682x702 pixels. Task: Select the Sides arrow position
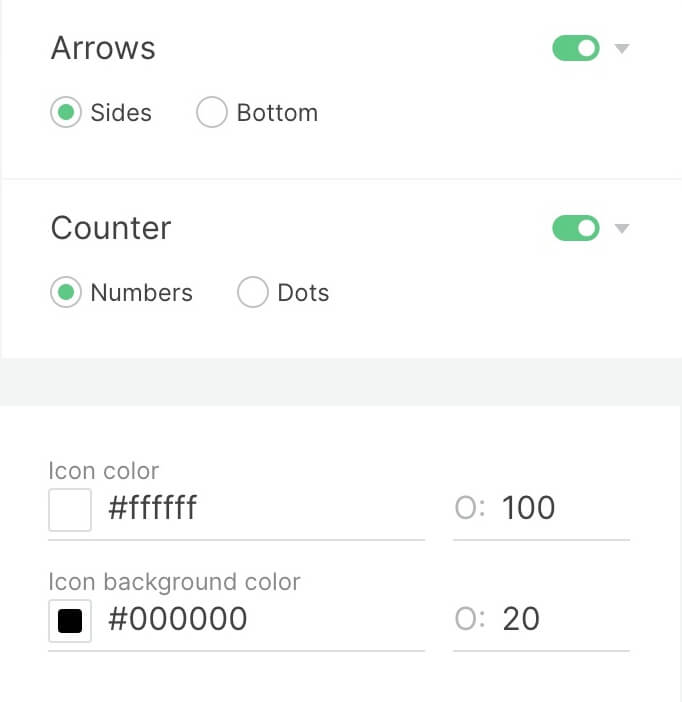66,112
